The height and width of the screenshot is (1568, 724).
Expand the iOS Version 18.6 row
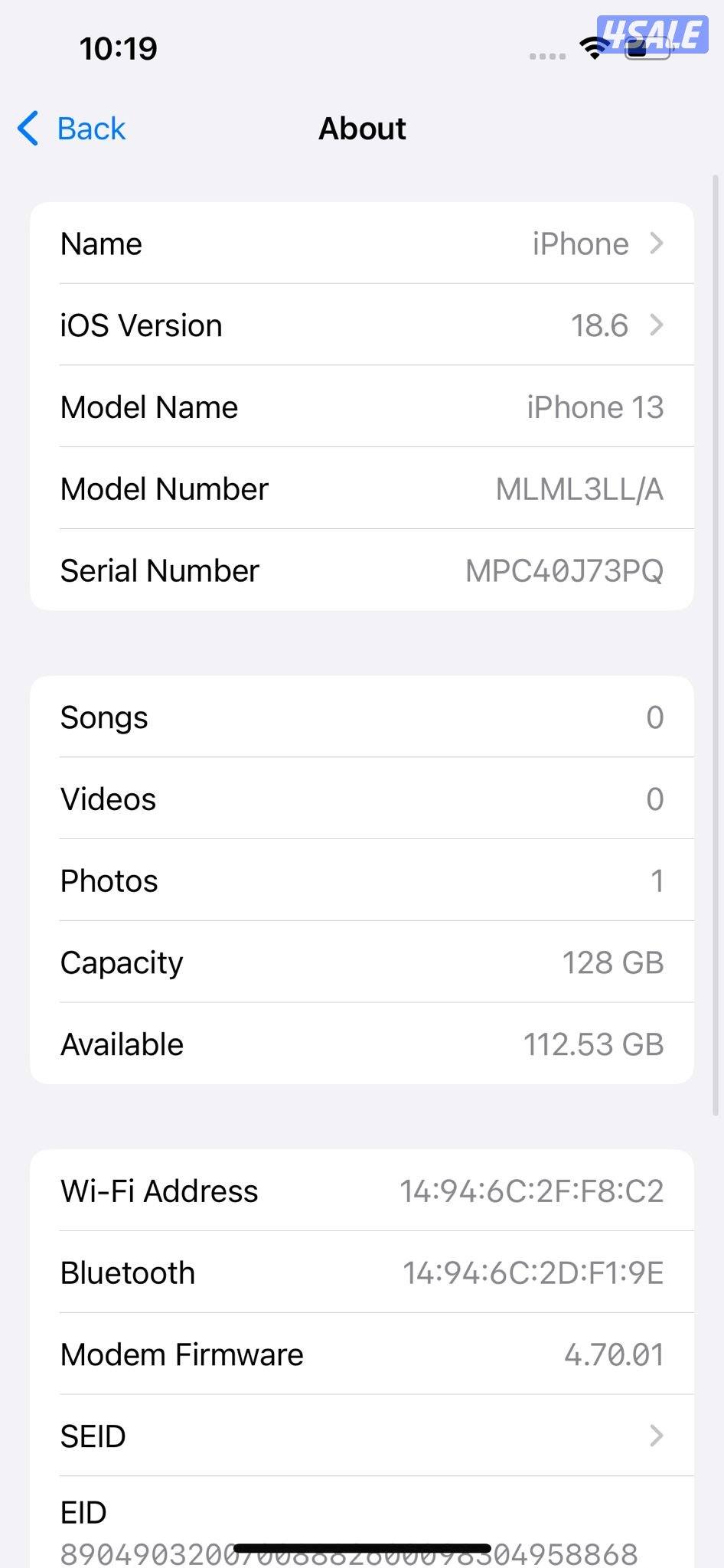coord(362,325)
